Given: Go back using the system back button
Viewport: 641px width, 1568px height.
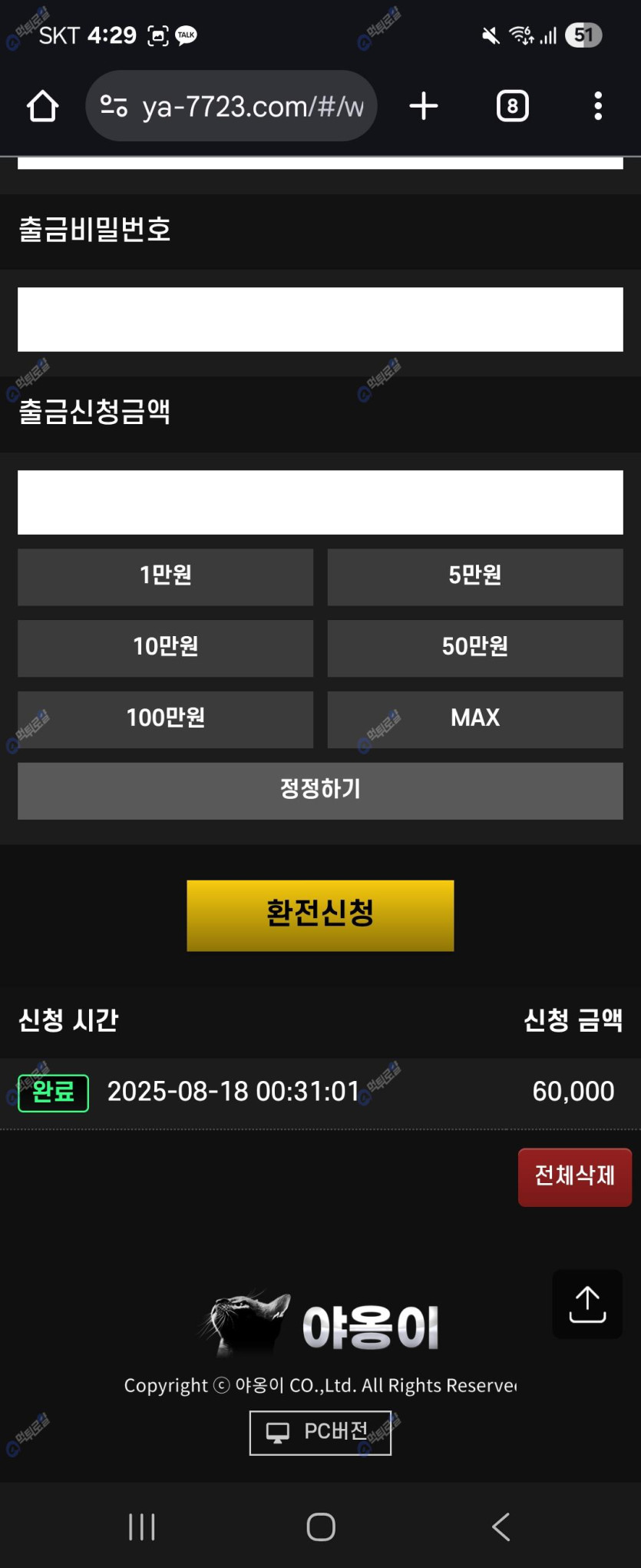Looking at the screenshot, I should coord(501,1527).
